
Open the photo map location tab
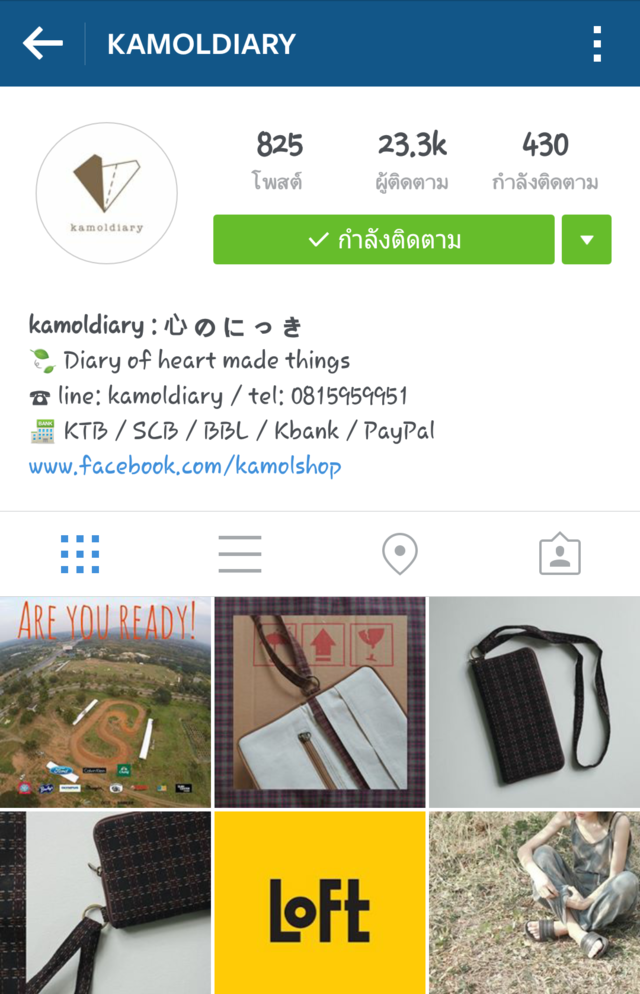pyautogui.click(x=400, y=554)
